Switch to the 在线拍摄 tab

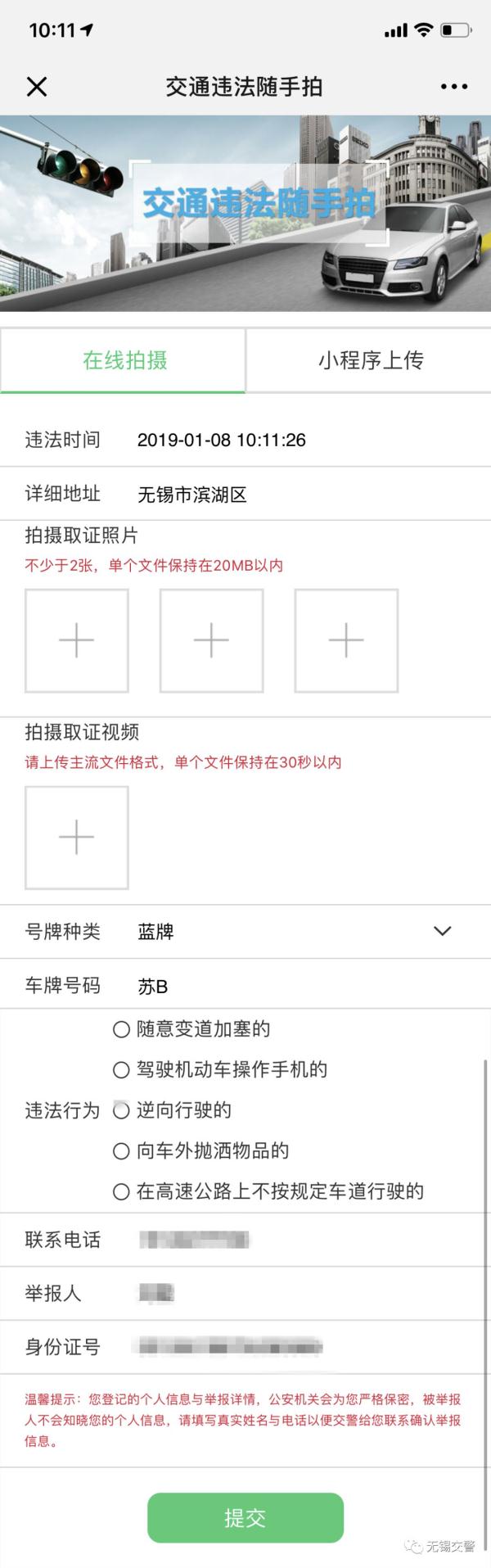[x=124, y=360]
